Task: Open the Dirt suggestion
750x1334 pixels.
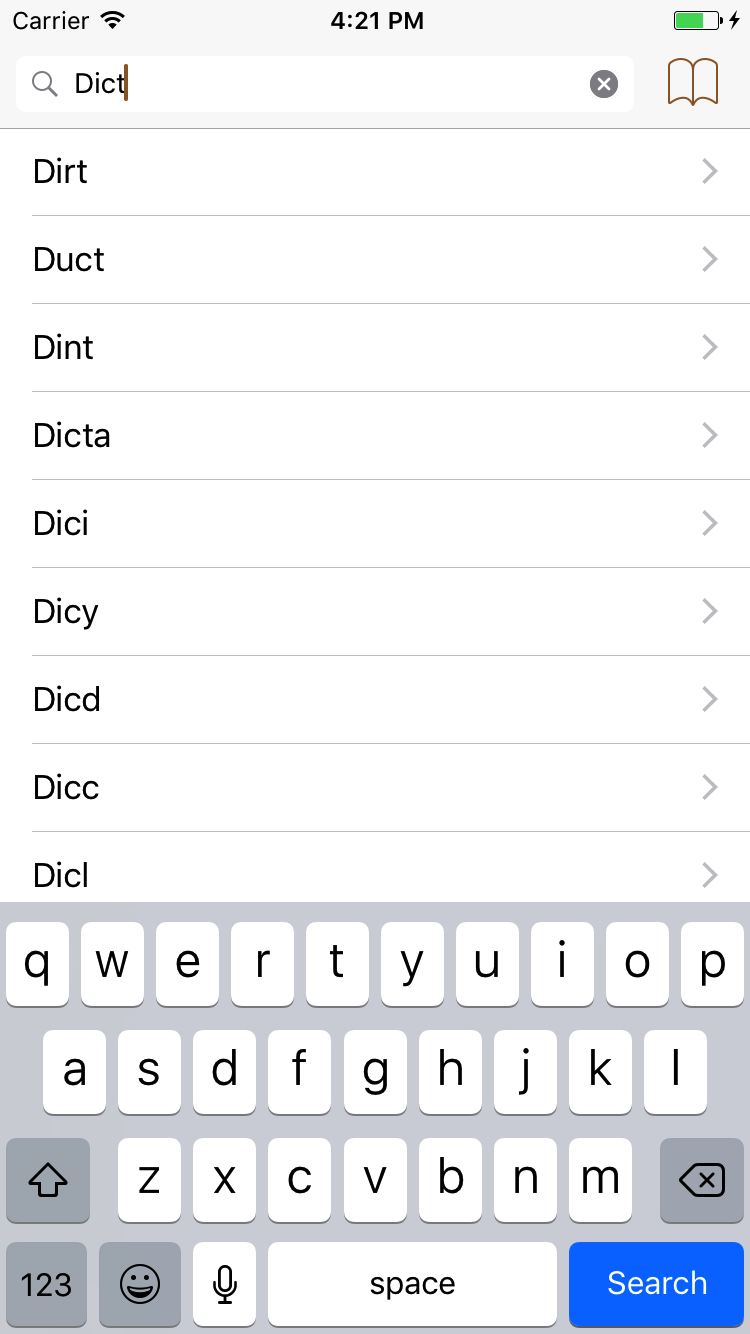Action: [375, 172]
